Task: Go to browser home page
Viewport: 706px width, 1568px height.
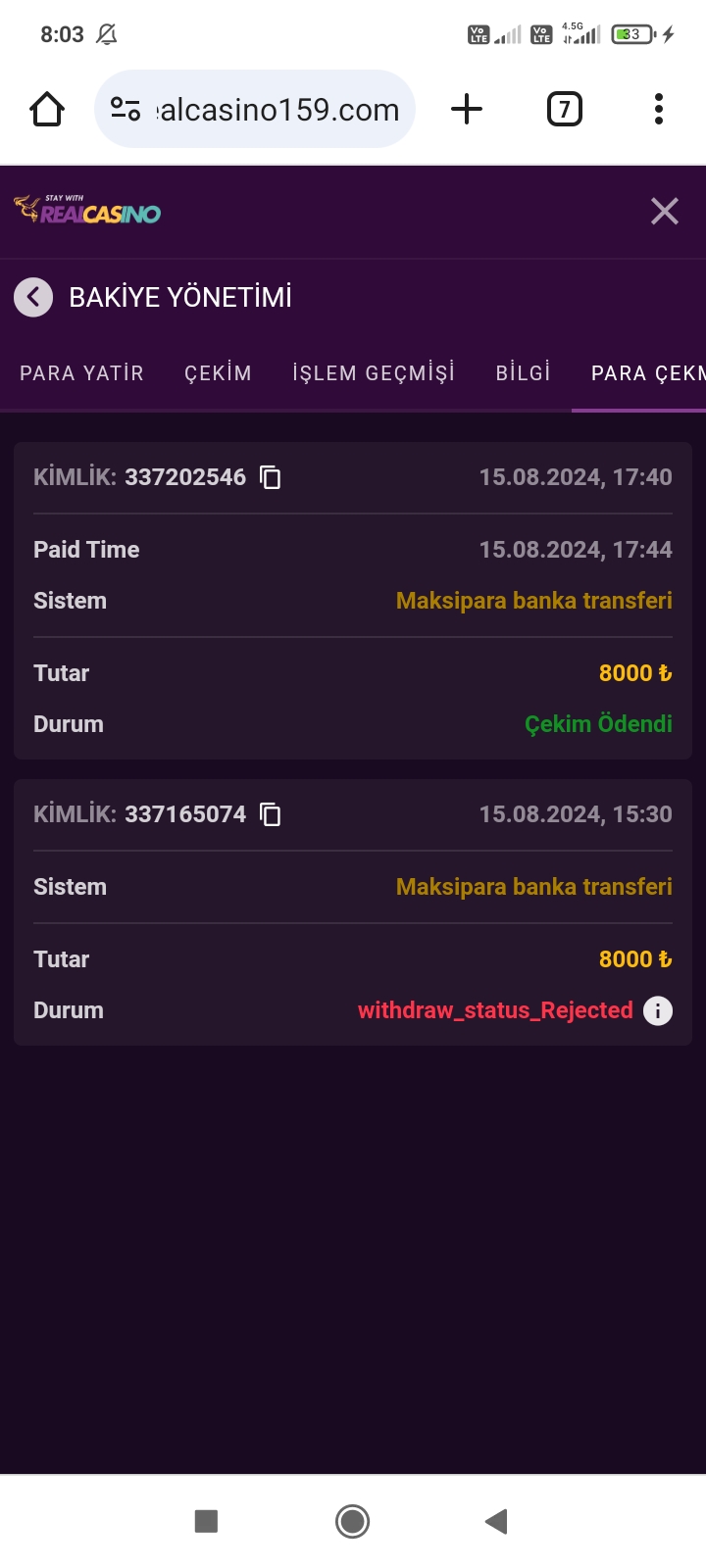Action: (x=47, y=109)
